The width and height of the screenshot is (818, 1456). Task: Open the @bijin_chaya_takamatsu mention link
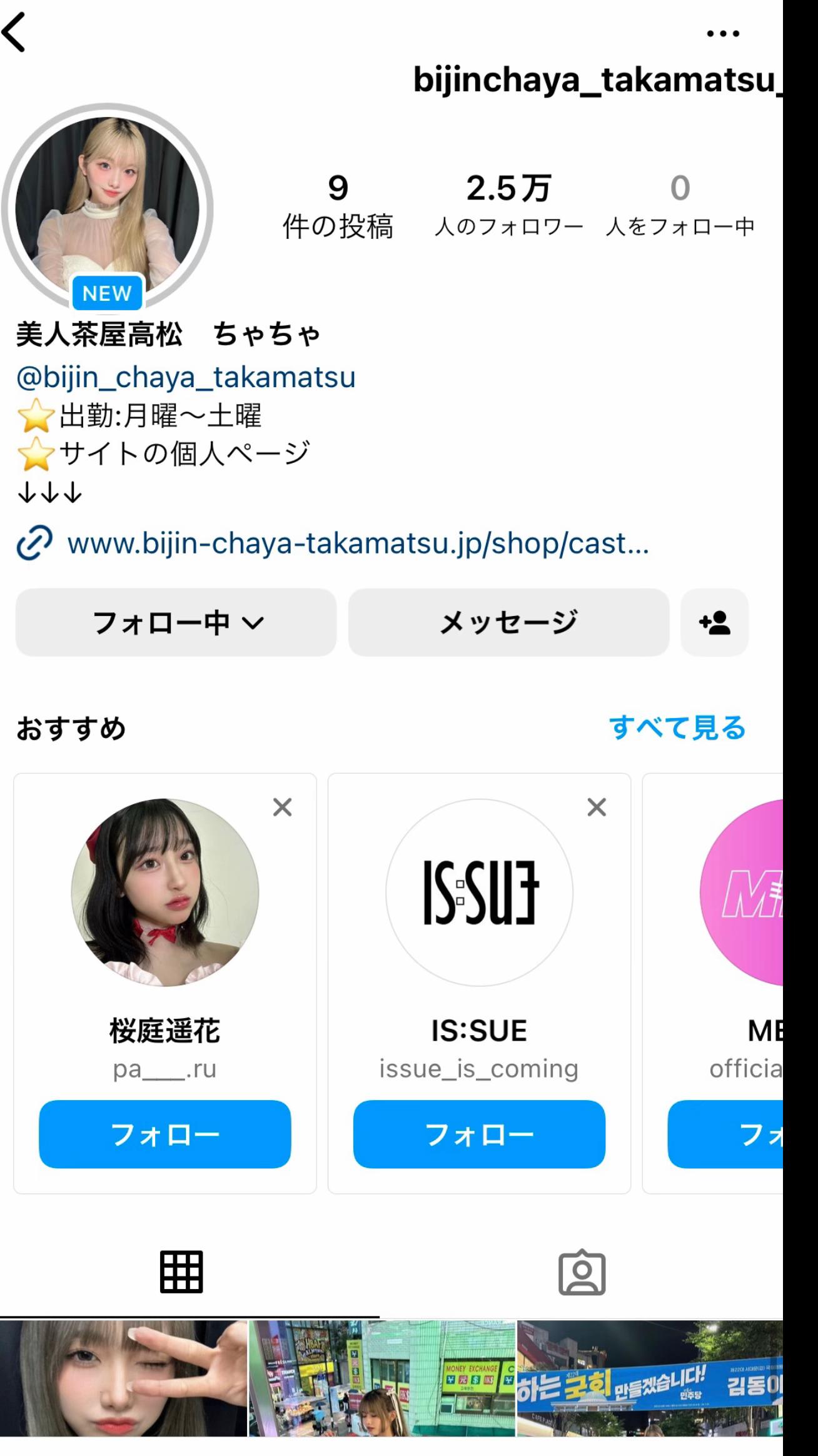pos(186,377)
